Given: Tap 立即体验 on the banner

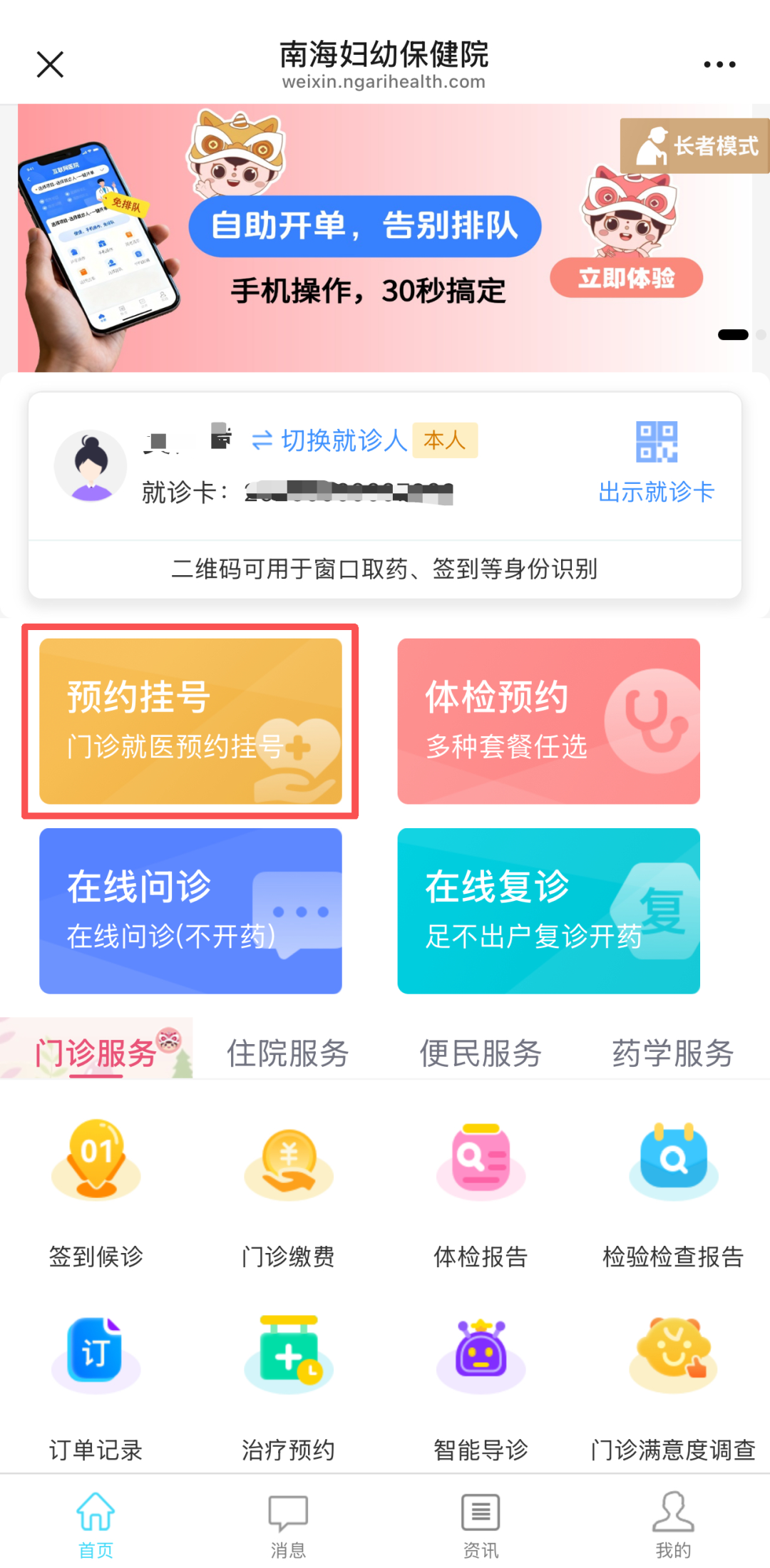Looking at the screenshot, I should tap(626, 278).
